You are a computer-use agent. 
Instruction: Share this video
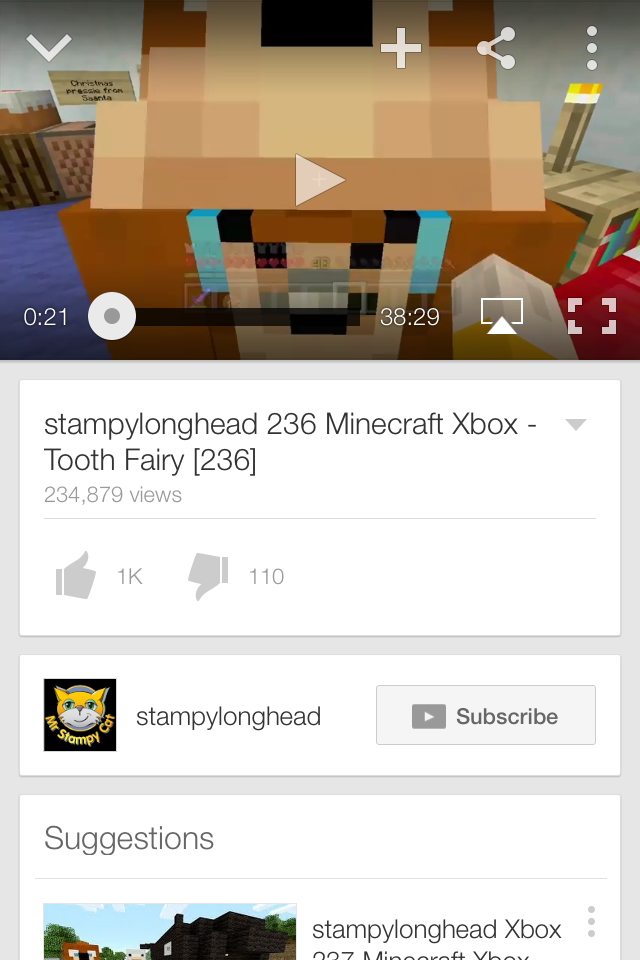click(496, 47)
